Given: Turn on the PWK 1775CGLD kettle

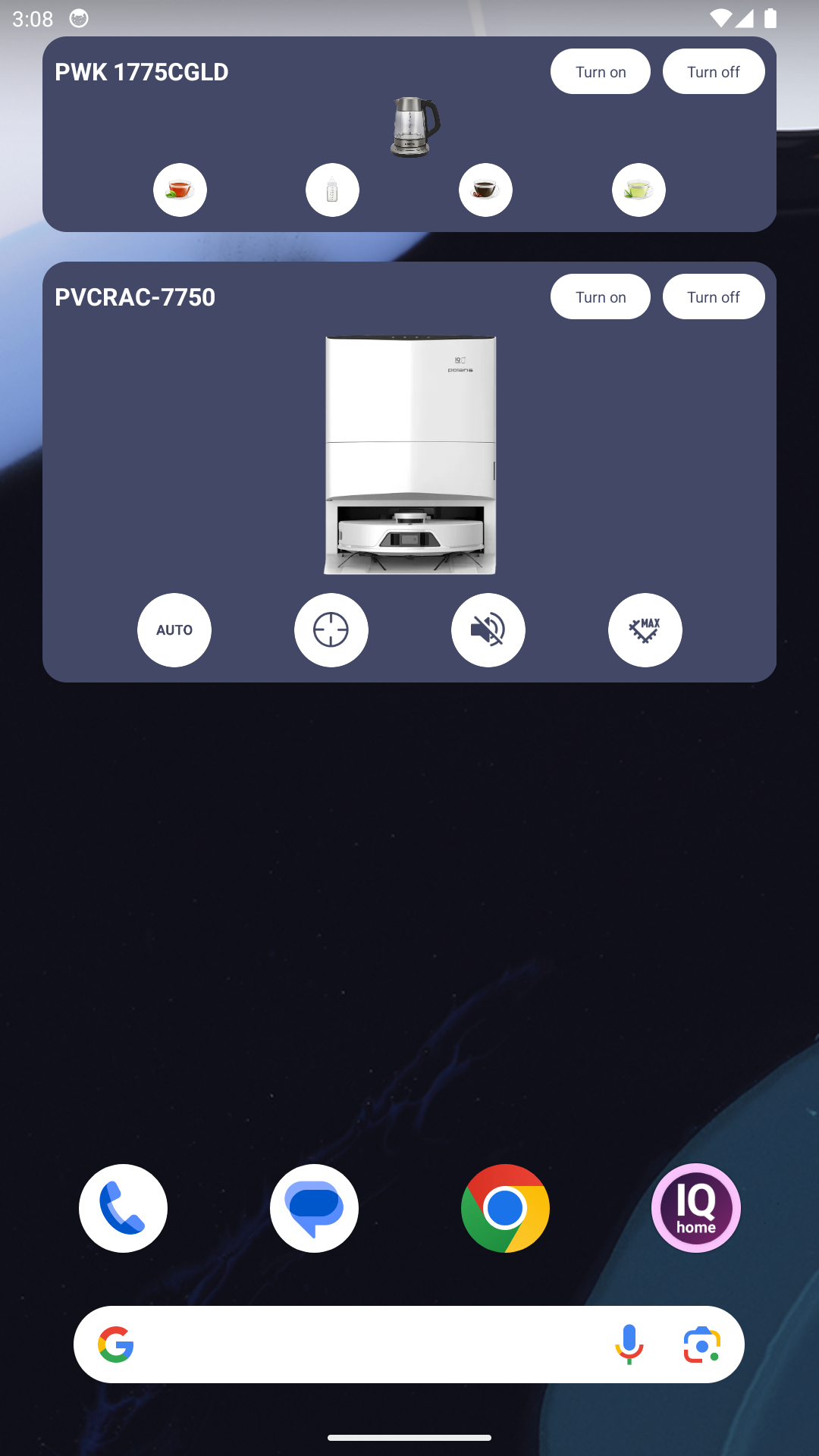Looking at the screenshot, I should click(600, 71).
